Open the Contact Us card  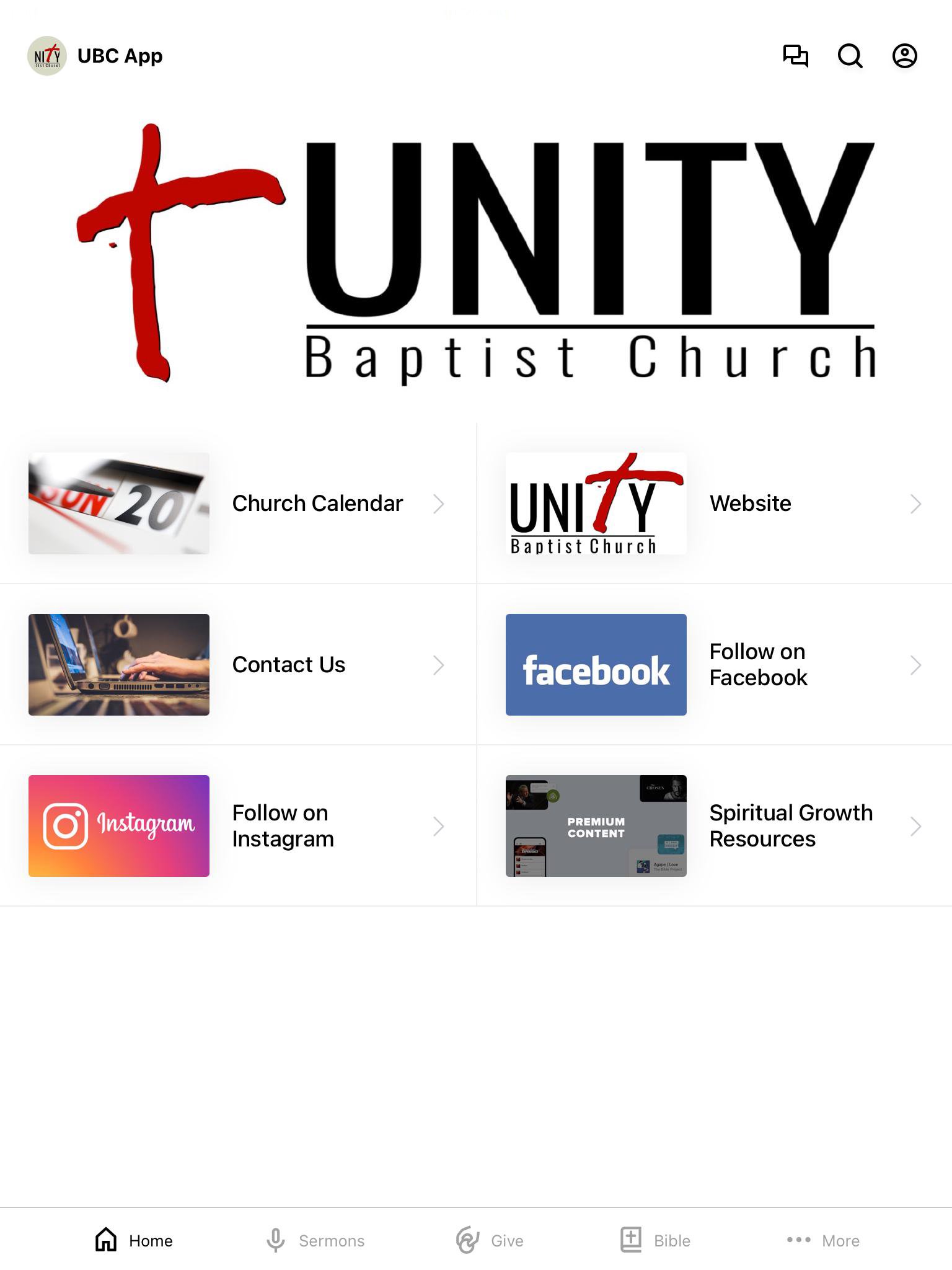click(x=238, y=665)
